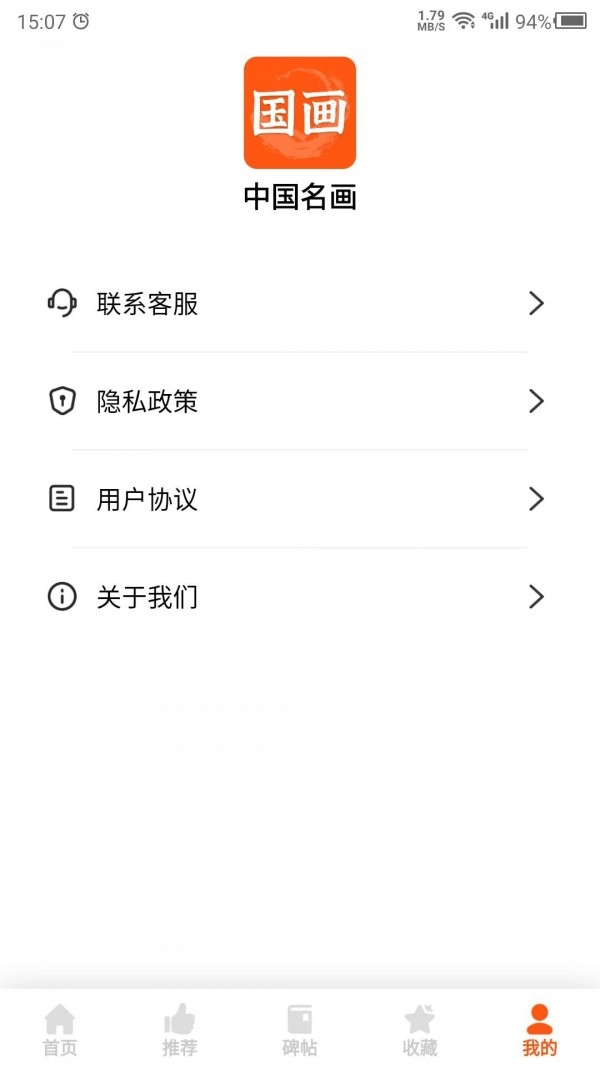Go to the 碑帖 tab
Screen dimensions: 600x1067
tap(300, 1030)
